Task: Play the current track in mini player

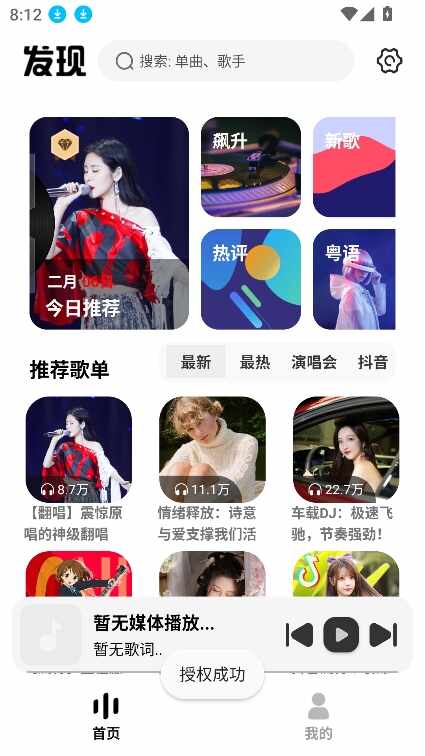Action: [341, 634]
